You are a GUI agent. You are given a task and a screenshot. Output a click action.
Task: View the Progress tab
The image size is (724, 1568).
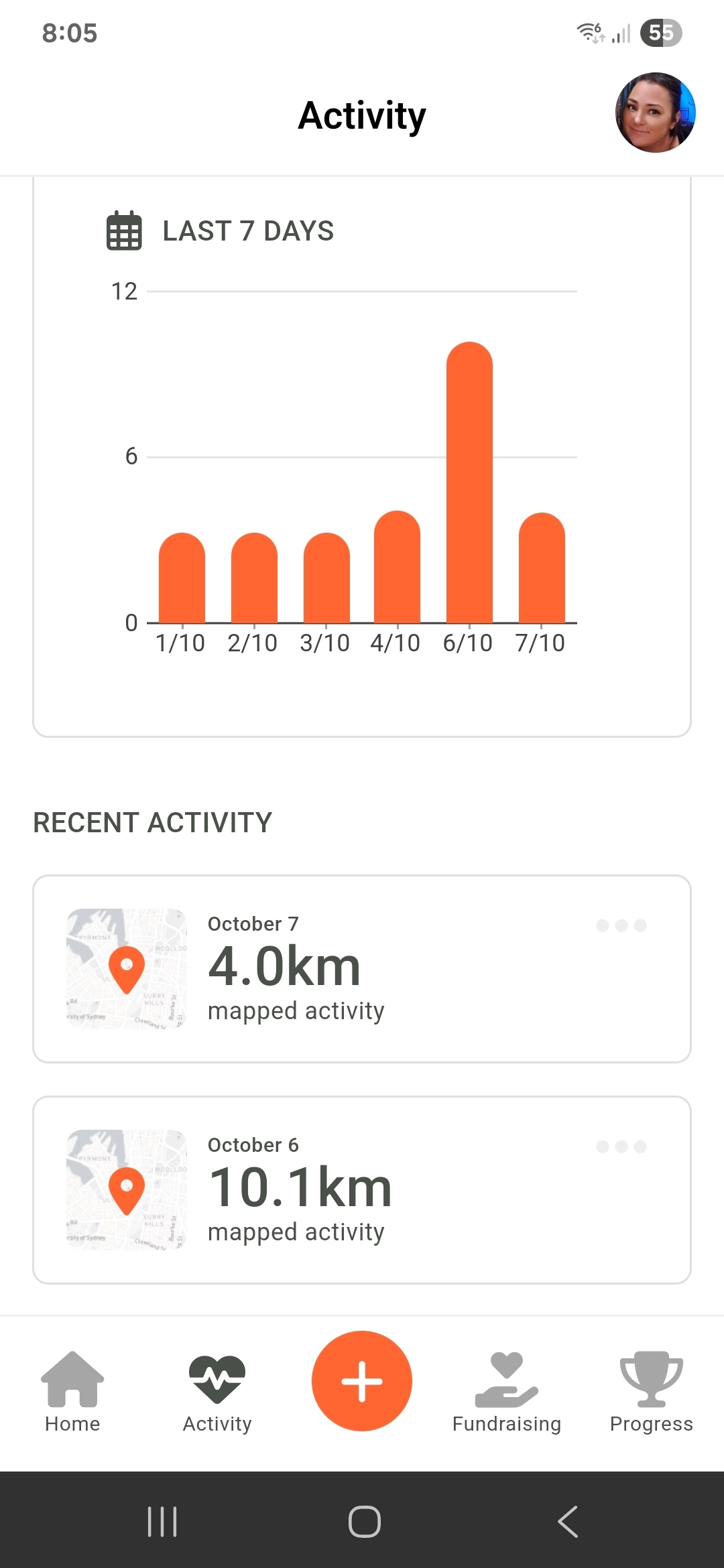point(651,1391)
